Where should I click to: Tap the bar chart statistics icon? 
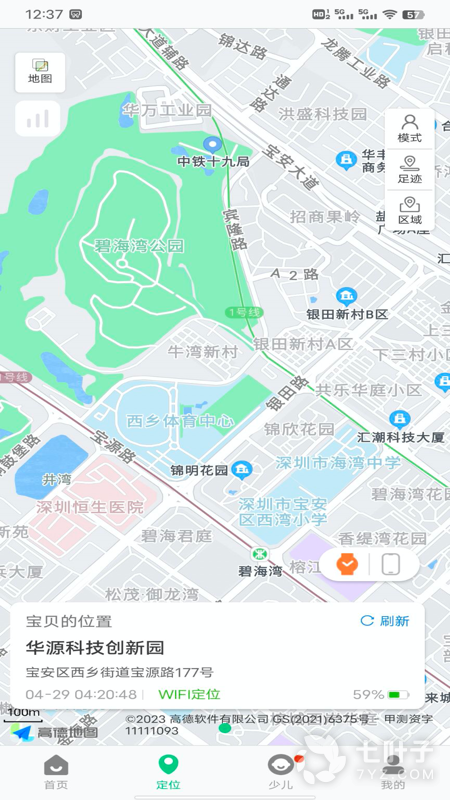coord(38,118)
